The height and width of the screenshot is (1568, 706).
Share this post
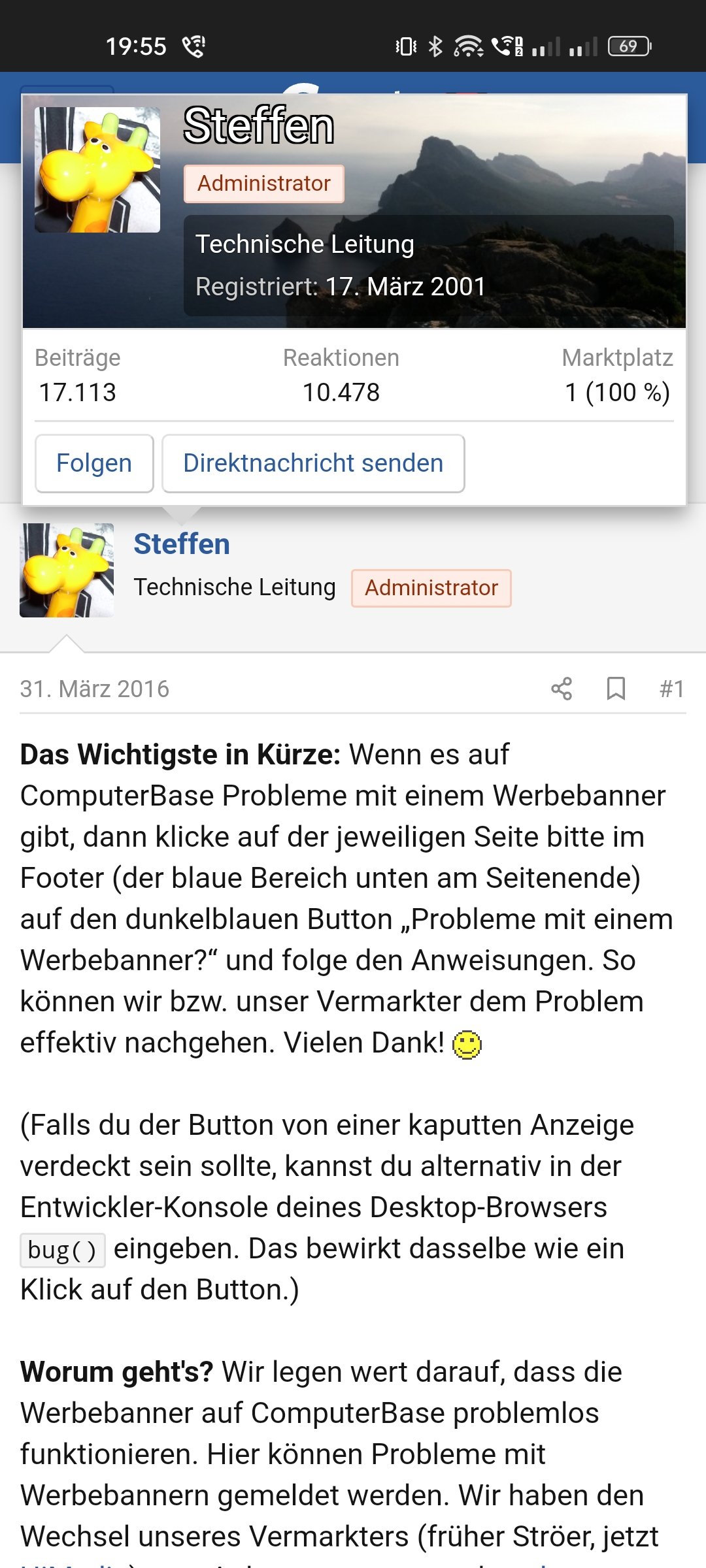[562, 689]
